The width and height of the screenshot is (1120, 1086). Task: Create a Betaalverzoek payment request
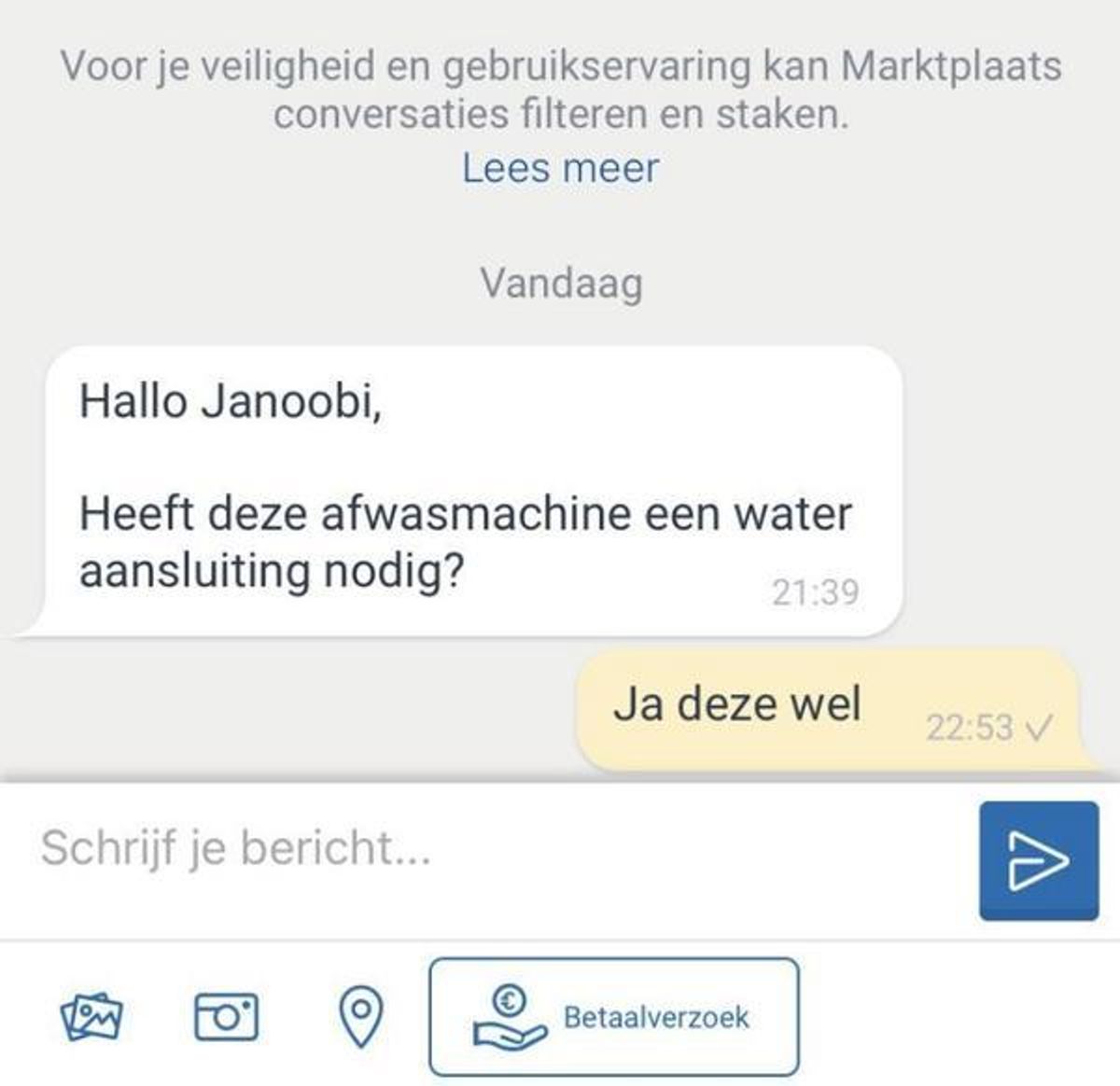pyautogui.click(x=614, y=1016)
